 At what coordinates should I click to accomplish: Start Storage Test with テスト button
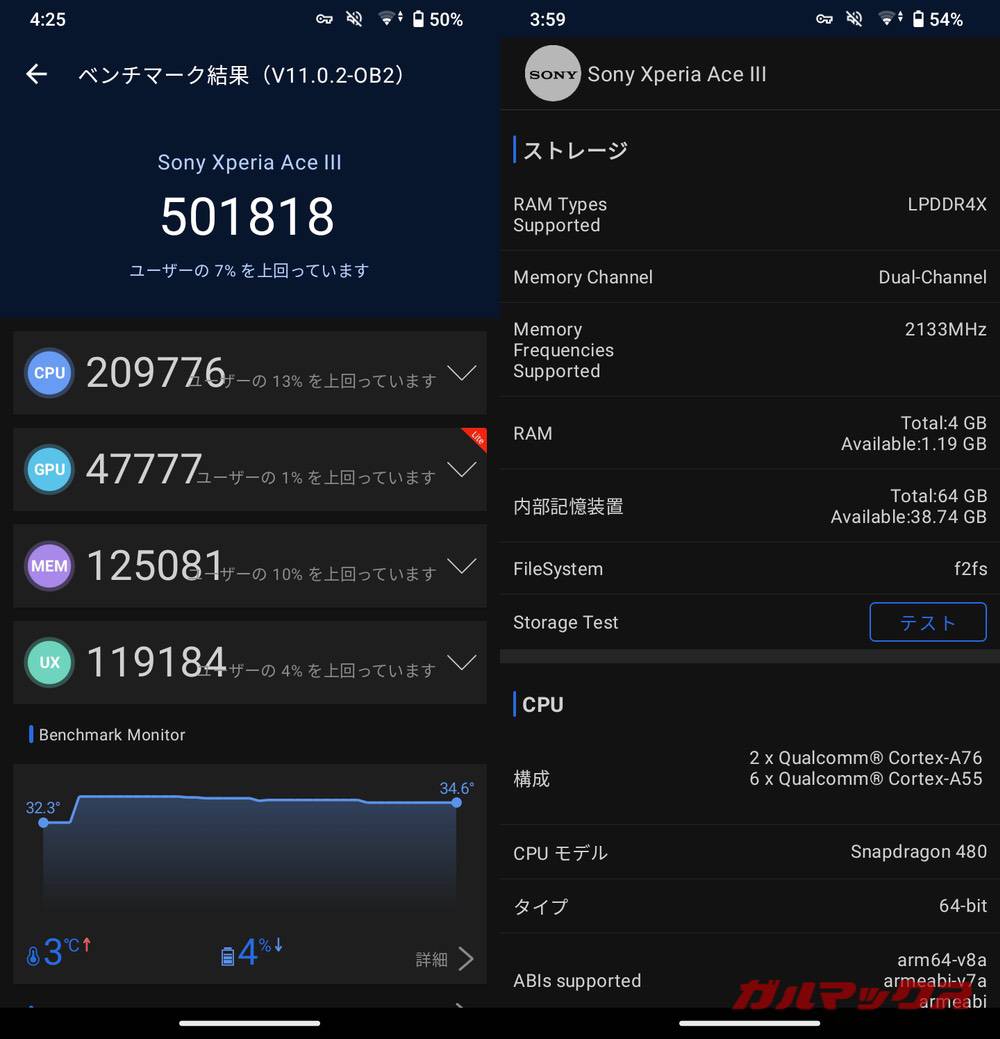(x=927, y=622)
